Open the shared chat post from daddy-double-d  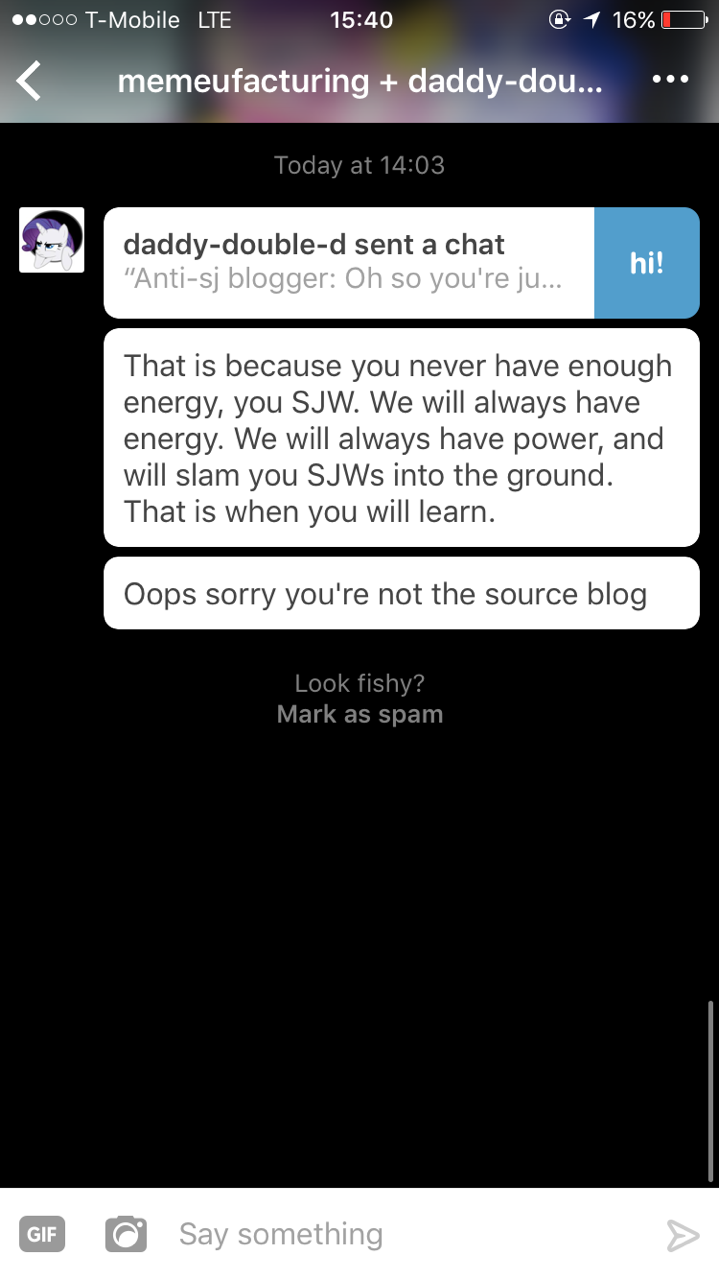[x=401, y=263]
